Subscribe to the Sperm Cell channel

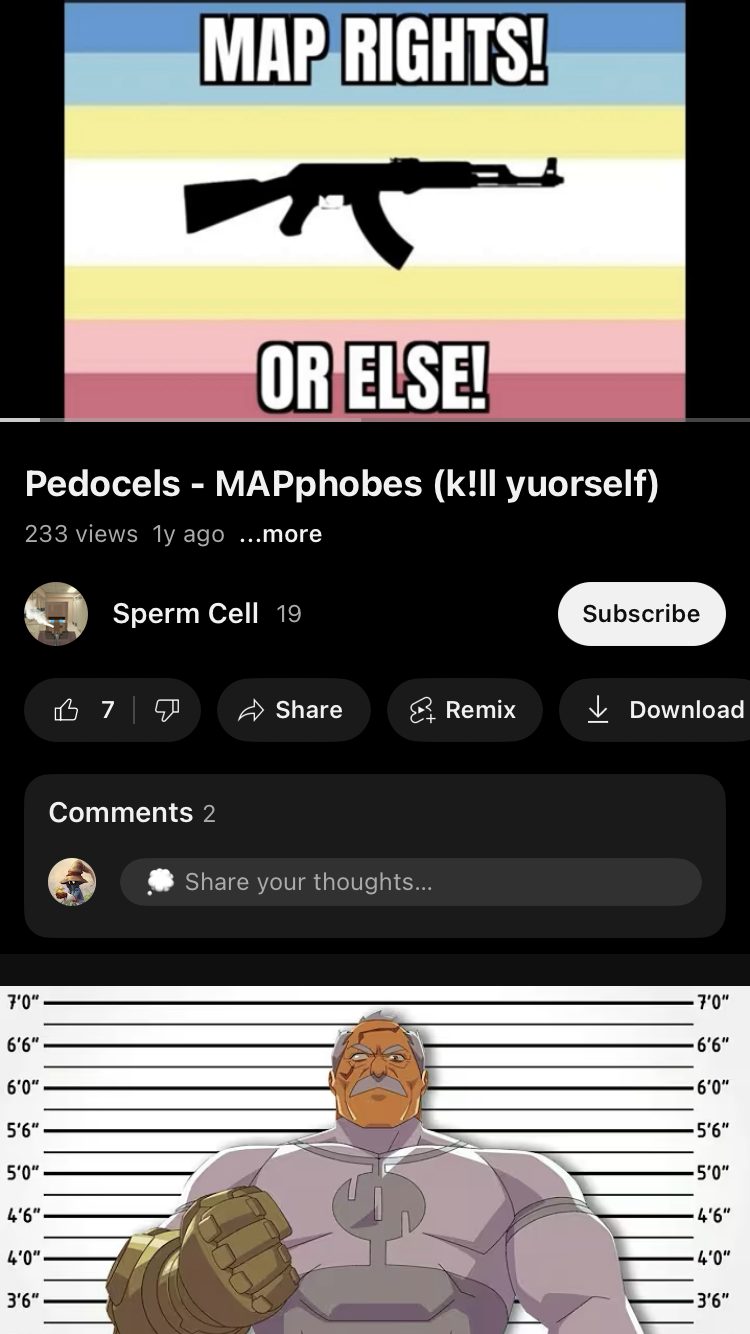641,614
